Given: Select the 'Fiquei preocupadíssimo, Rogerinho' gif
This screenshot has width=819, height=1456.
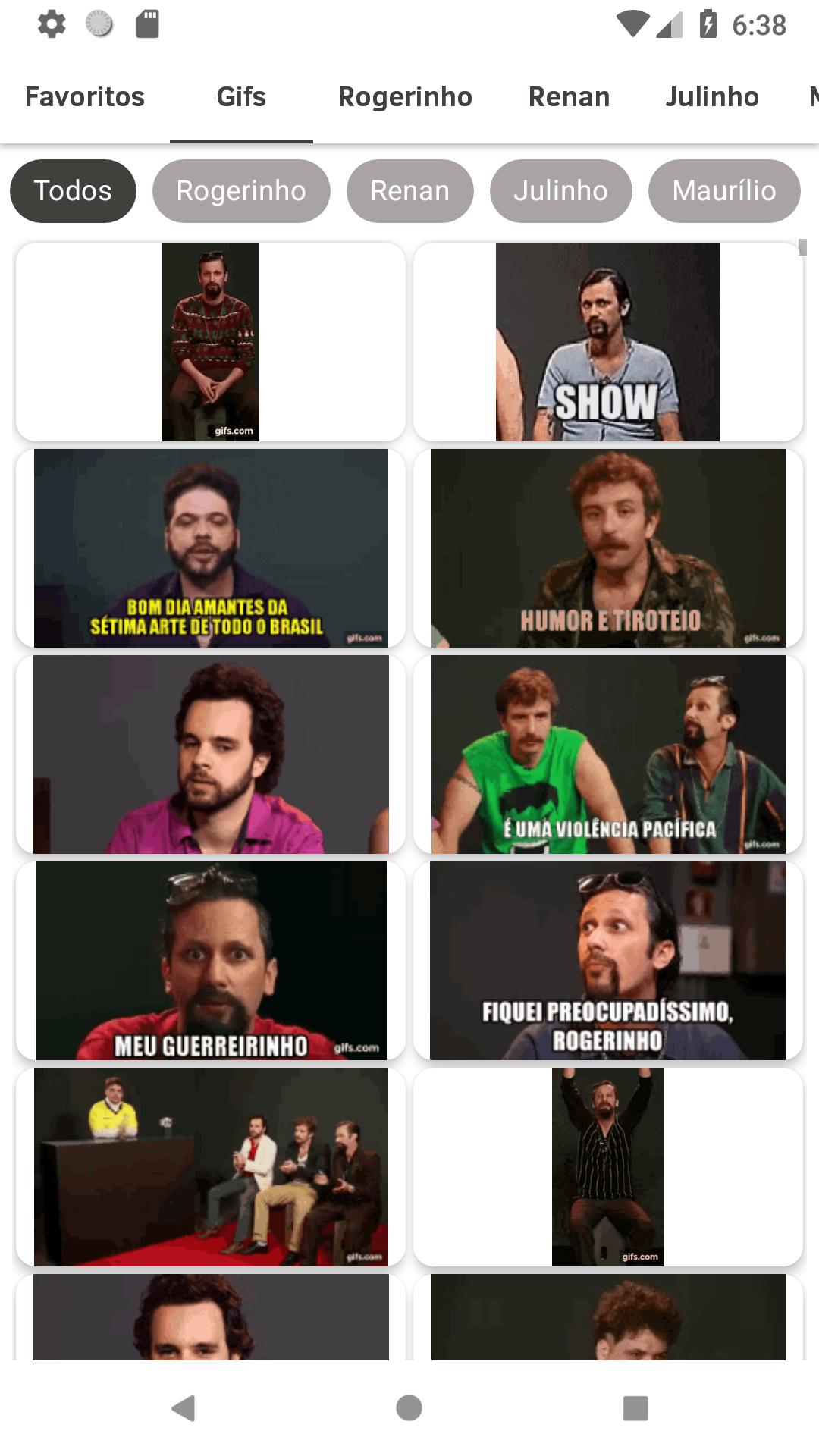Looking at the screenshot, I should [607, 961].
